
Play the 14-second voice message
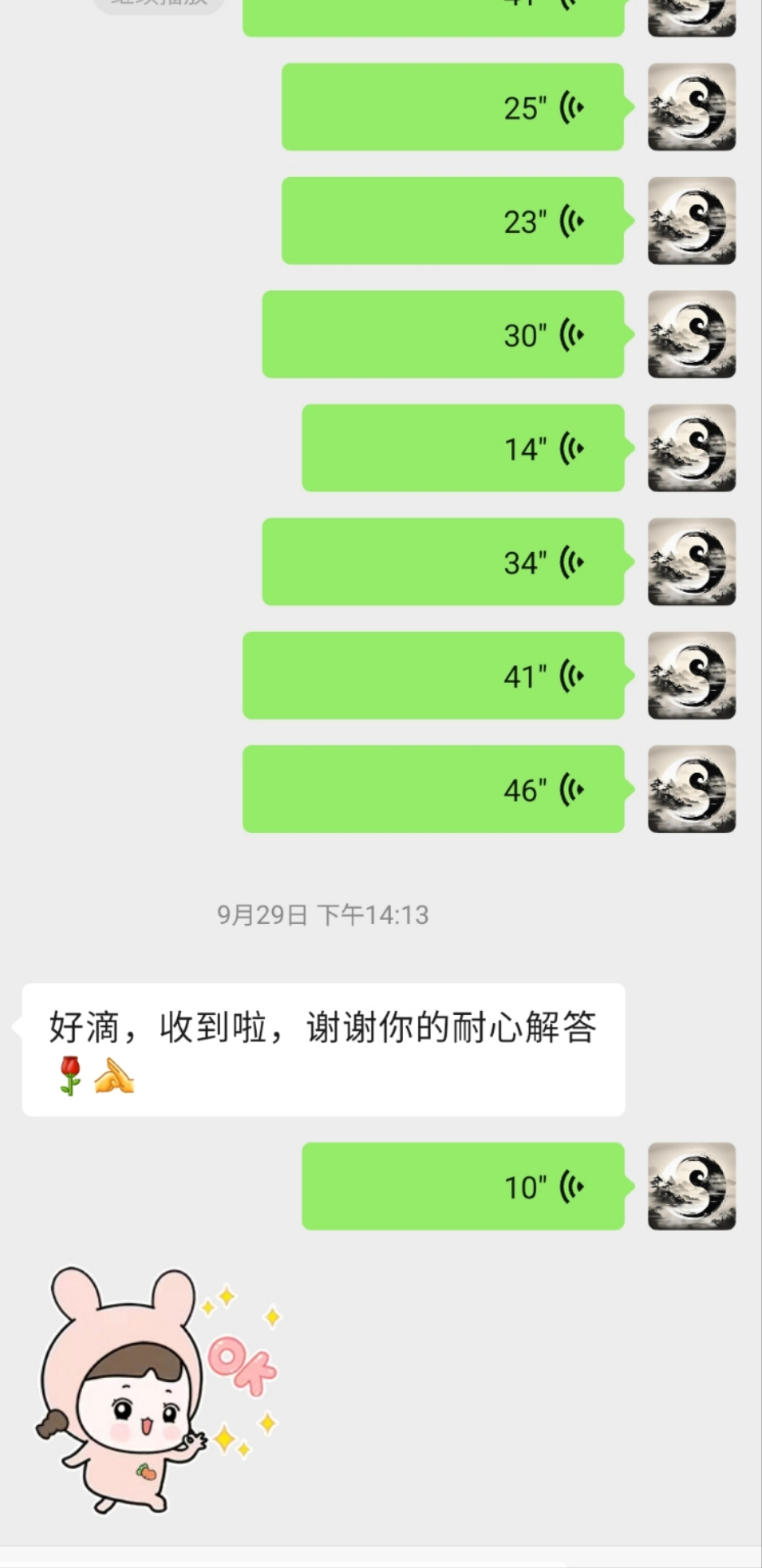(463, 448)
